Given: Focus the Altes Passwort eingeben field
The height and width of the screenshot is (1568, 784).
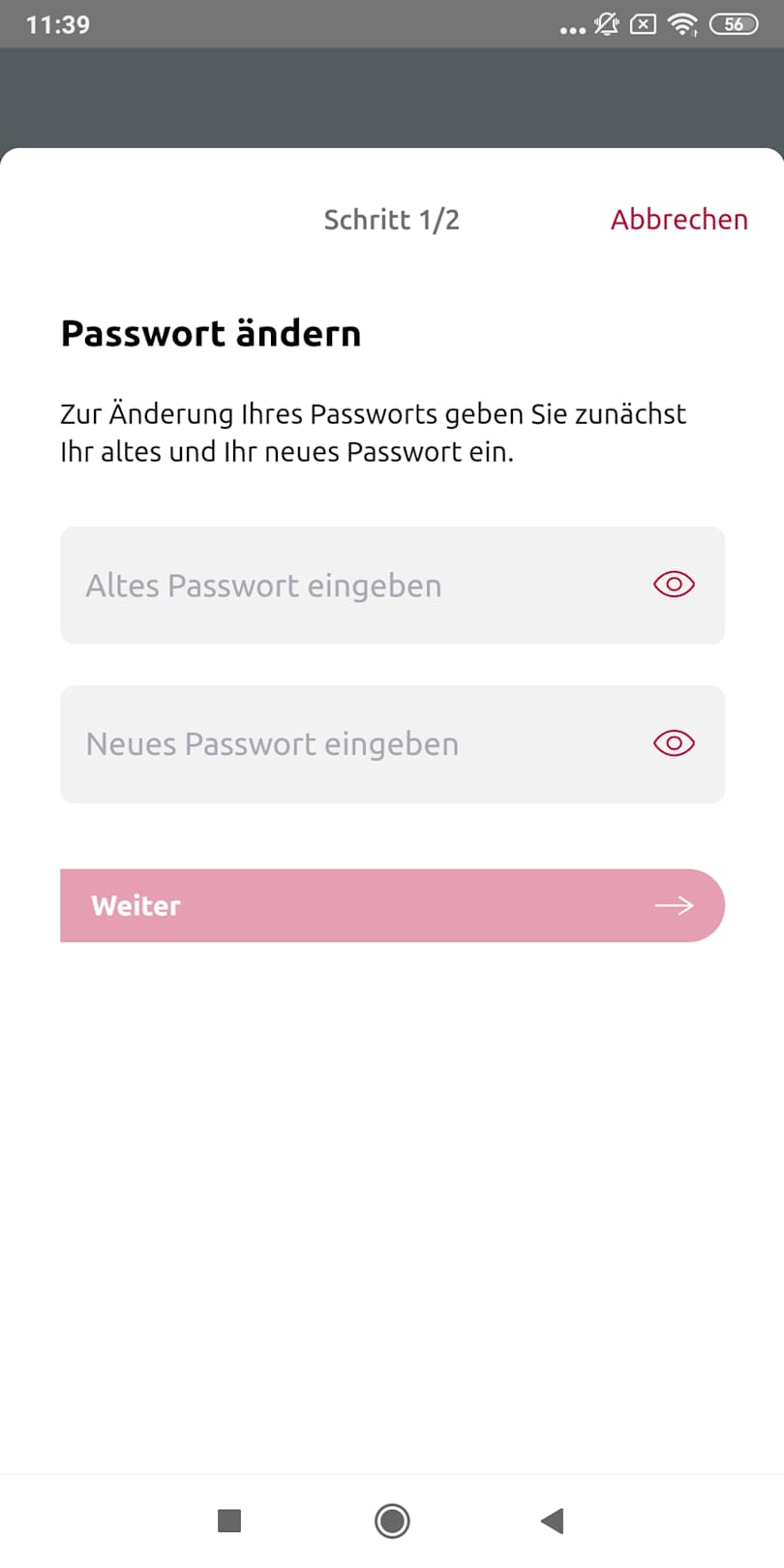Looking at the screenshot, I should [x=348, y=586].
